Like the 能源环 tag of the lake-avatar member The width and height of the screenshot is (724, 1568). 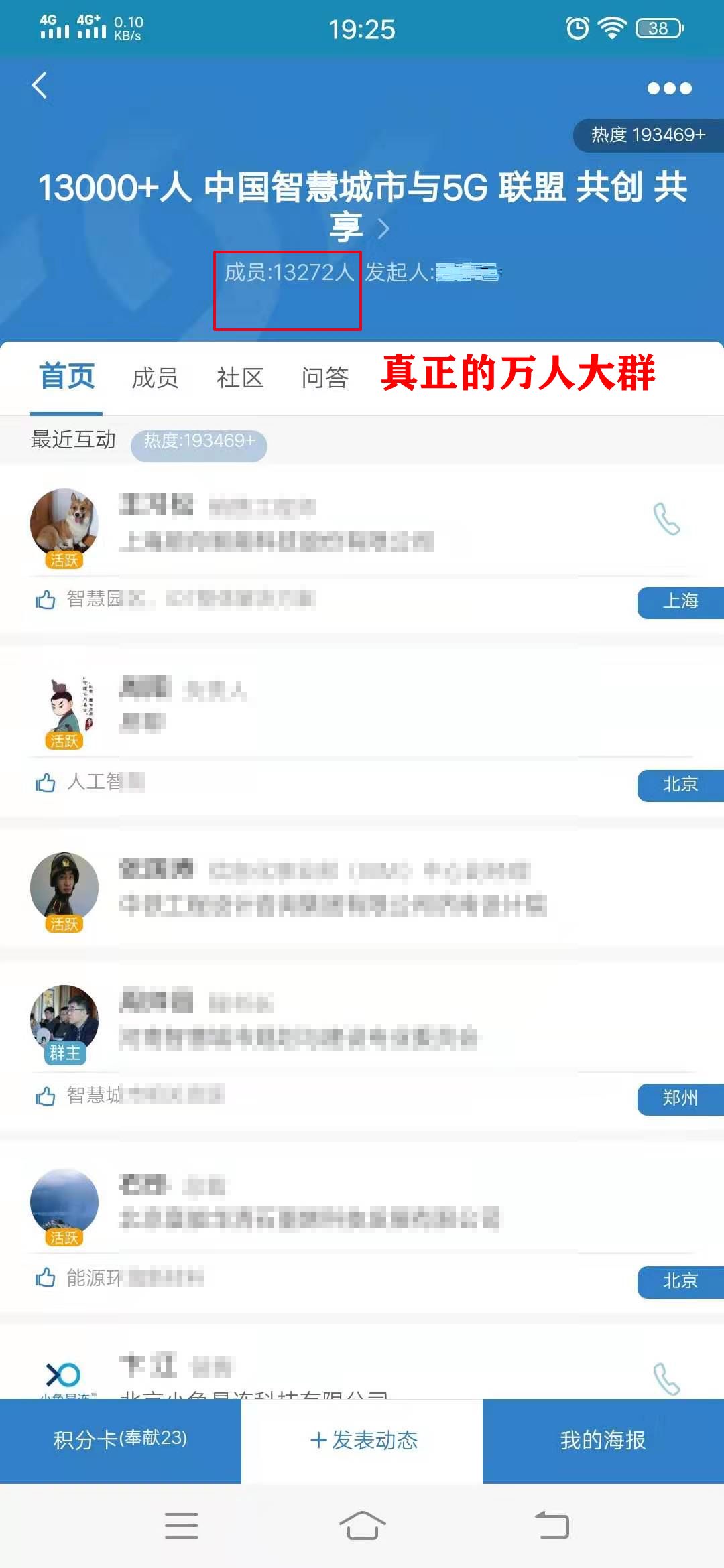46,1278
